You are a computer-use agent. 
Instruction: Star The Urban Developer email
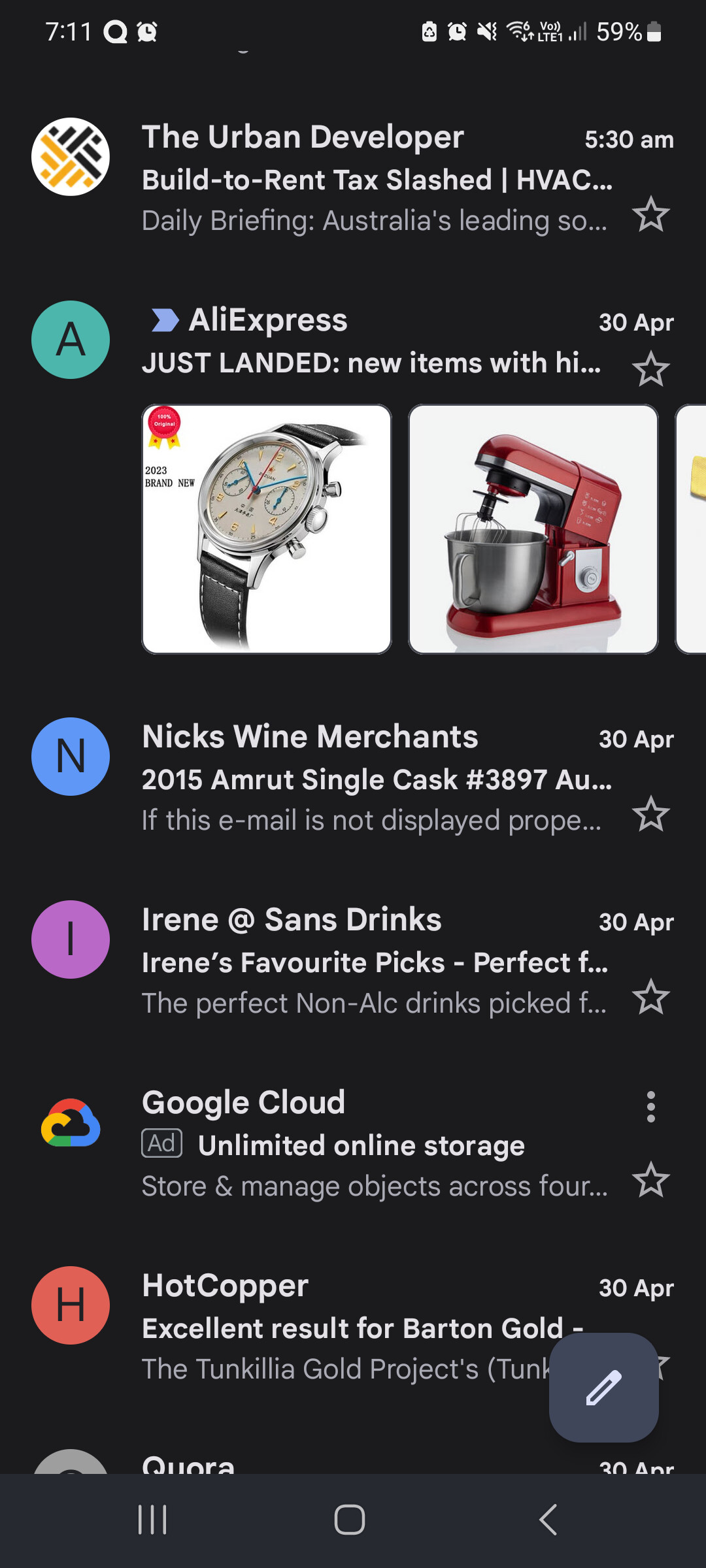(x=650, y=215)
